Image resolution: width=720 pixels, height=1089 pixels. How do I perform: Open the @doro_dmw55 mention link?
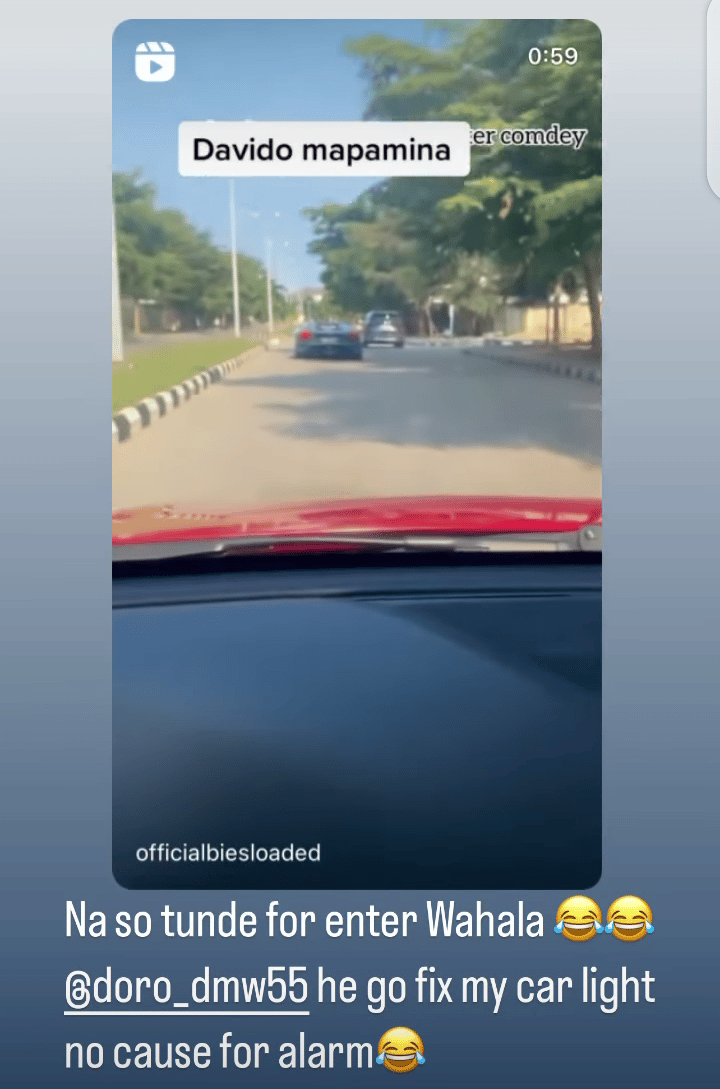click(187, 988)
